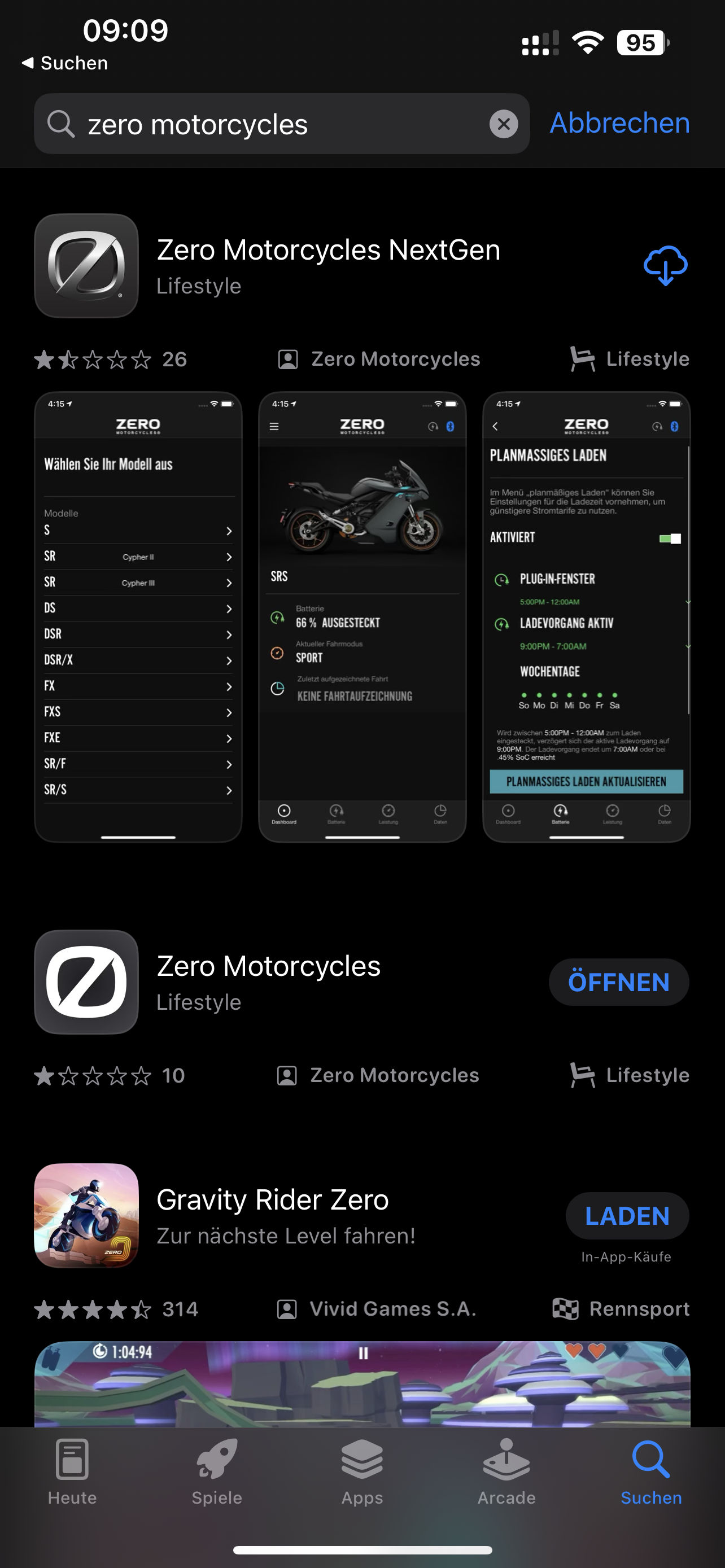Download Zero Motorcycles NextGen via cloud icon
The height and width of the screenshot is (1568, 725).
665,265
